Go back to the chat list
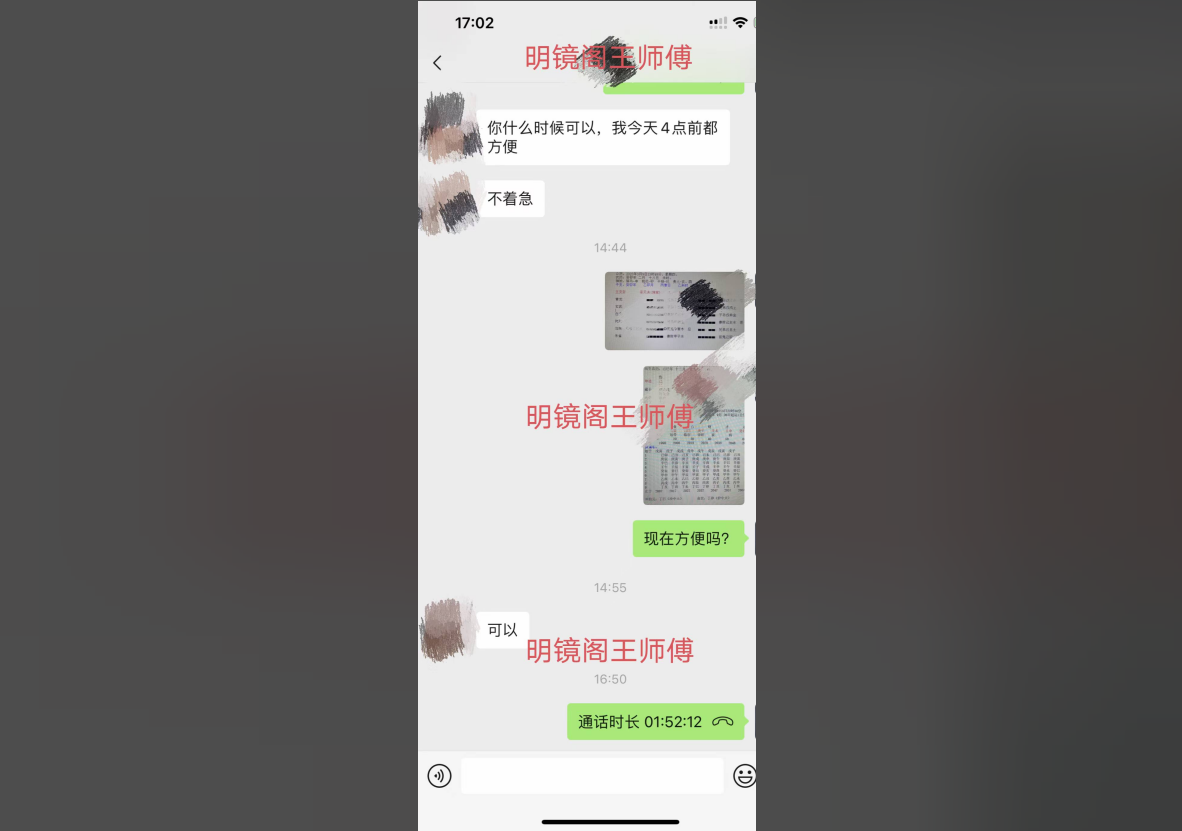Screen dimensions: 1182x831 437,63
